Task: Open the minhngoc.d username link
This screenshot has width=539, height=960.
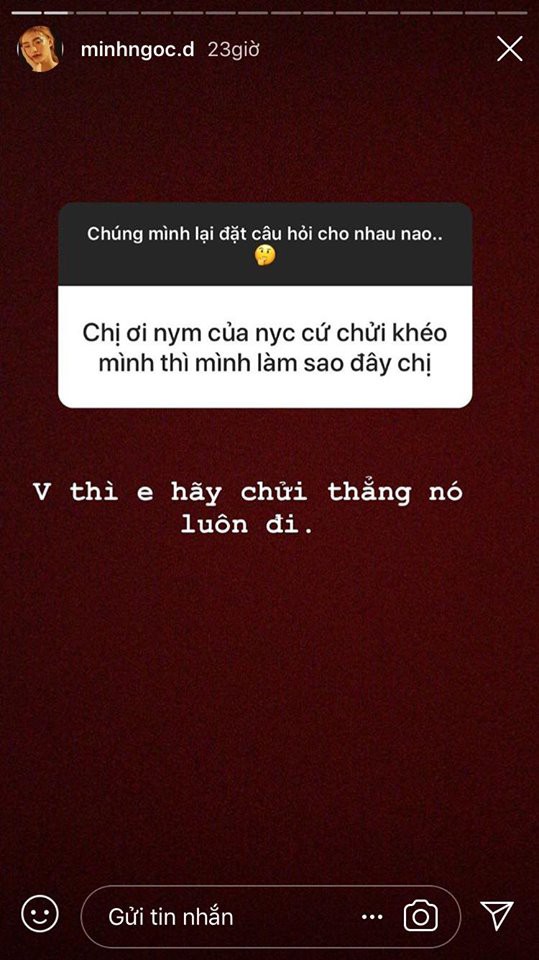Action: [138, 50]
